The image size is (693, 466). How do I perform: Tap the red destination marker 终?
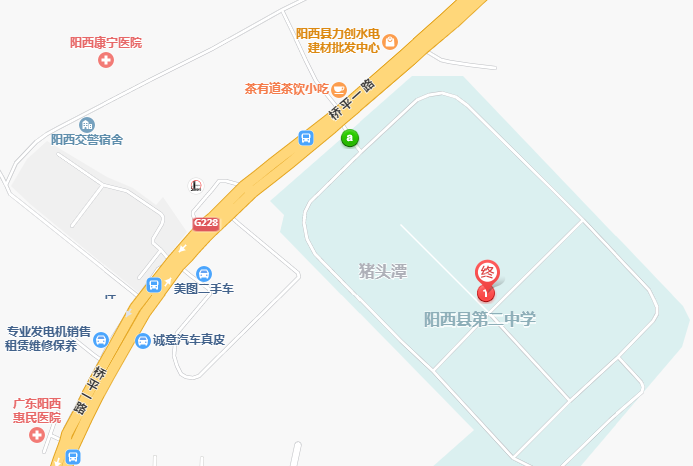point(486,273)
